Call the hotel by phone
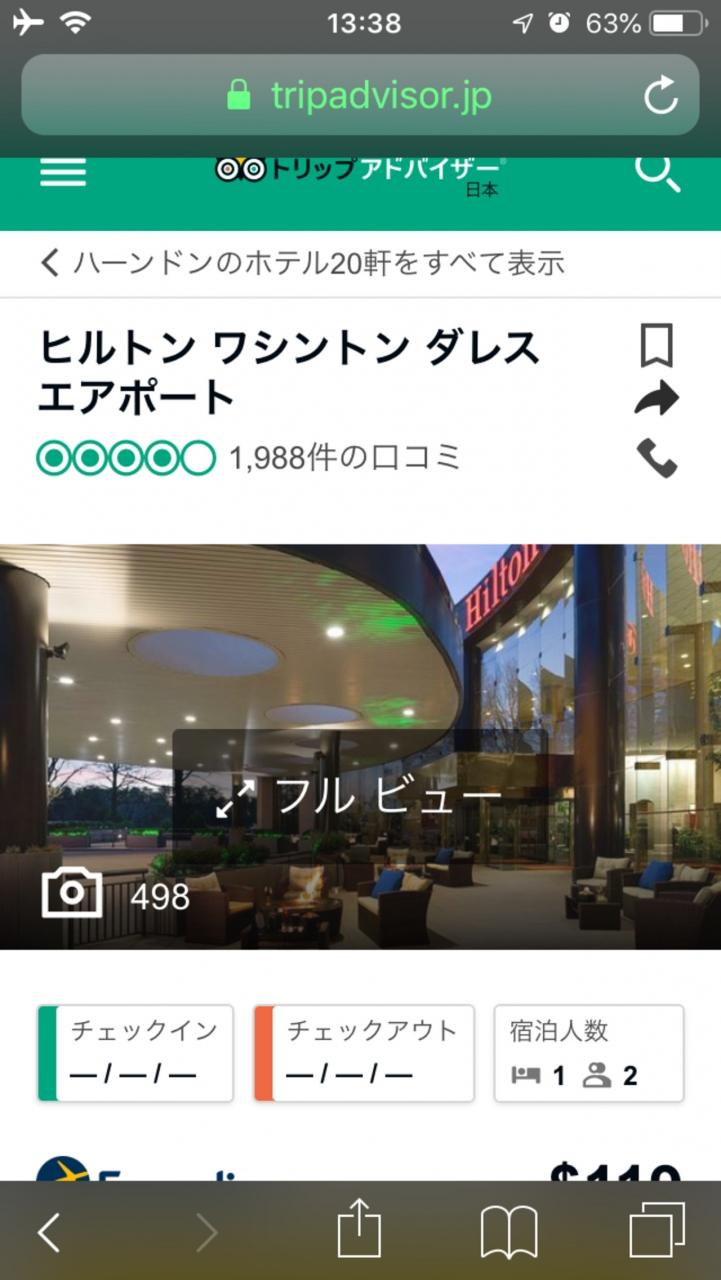The height and width of the screenshot is (1280, 721). pos(656,458)
